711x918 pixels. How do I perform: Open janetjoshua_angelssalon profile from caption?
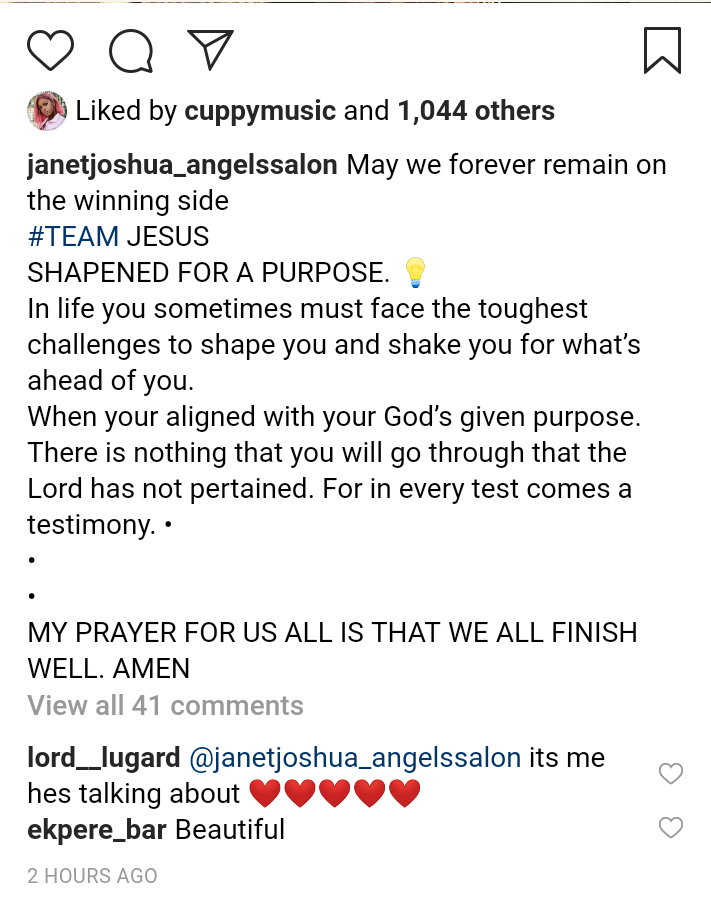pyautogui.click(x=182, y=165)
